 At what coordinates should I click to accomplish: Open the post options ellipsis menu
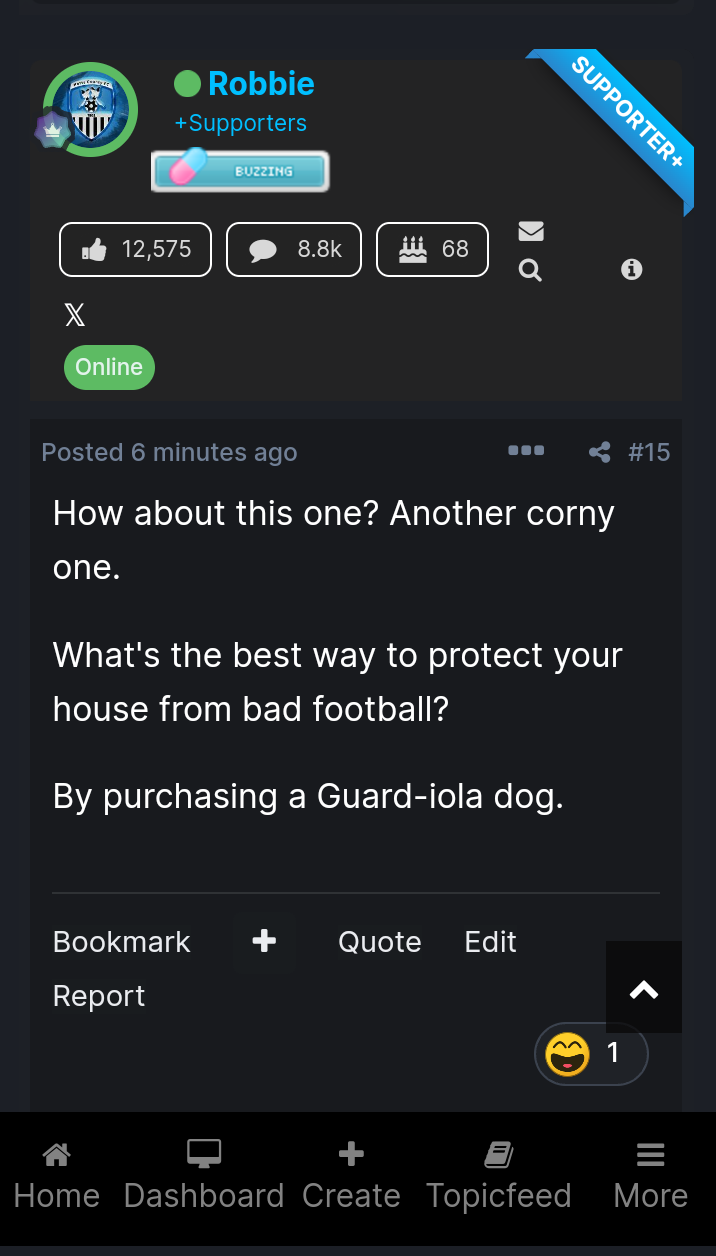[x=526, y=451]
